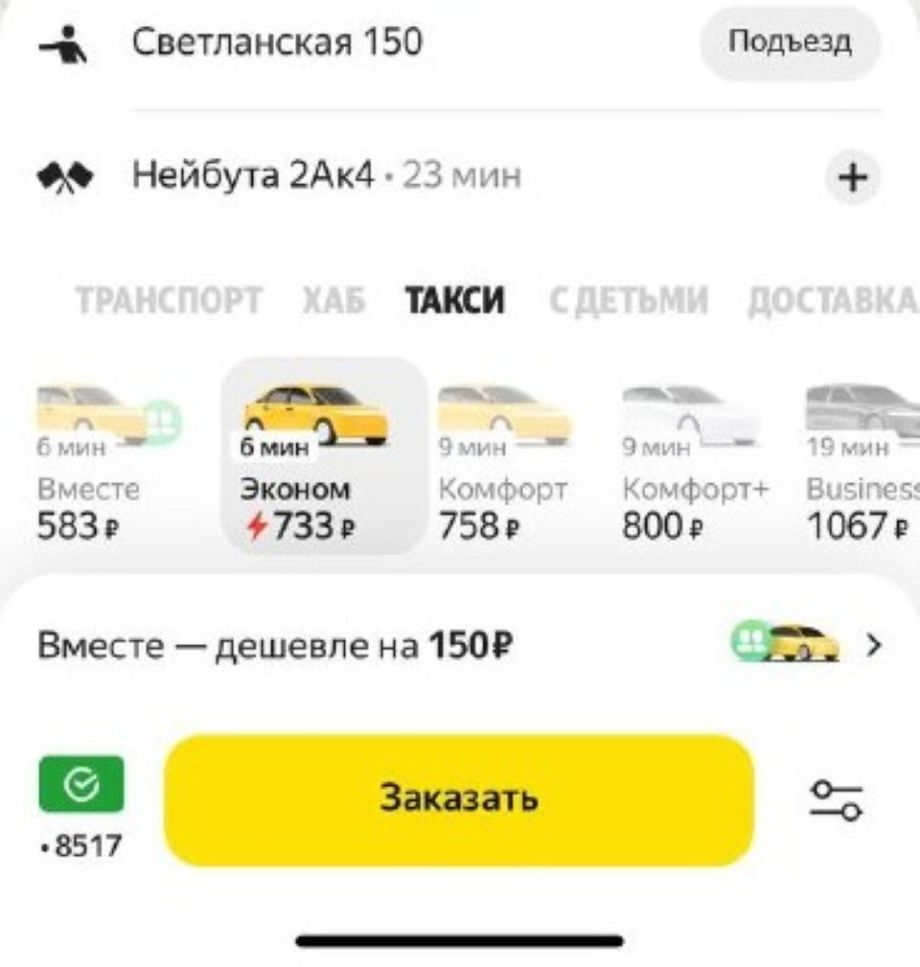Choose the Комфорт tariff for 758 ₽

[503, 460]
